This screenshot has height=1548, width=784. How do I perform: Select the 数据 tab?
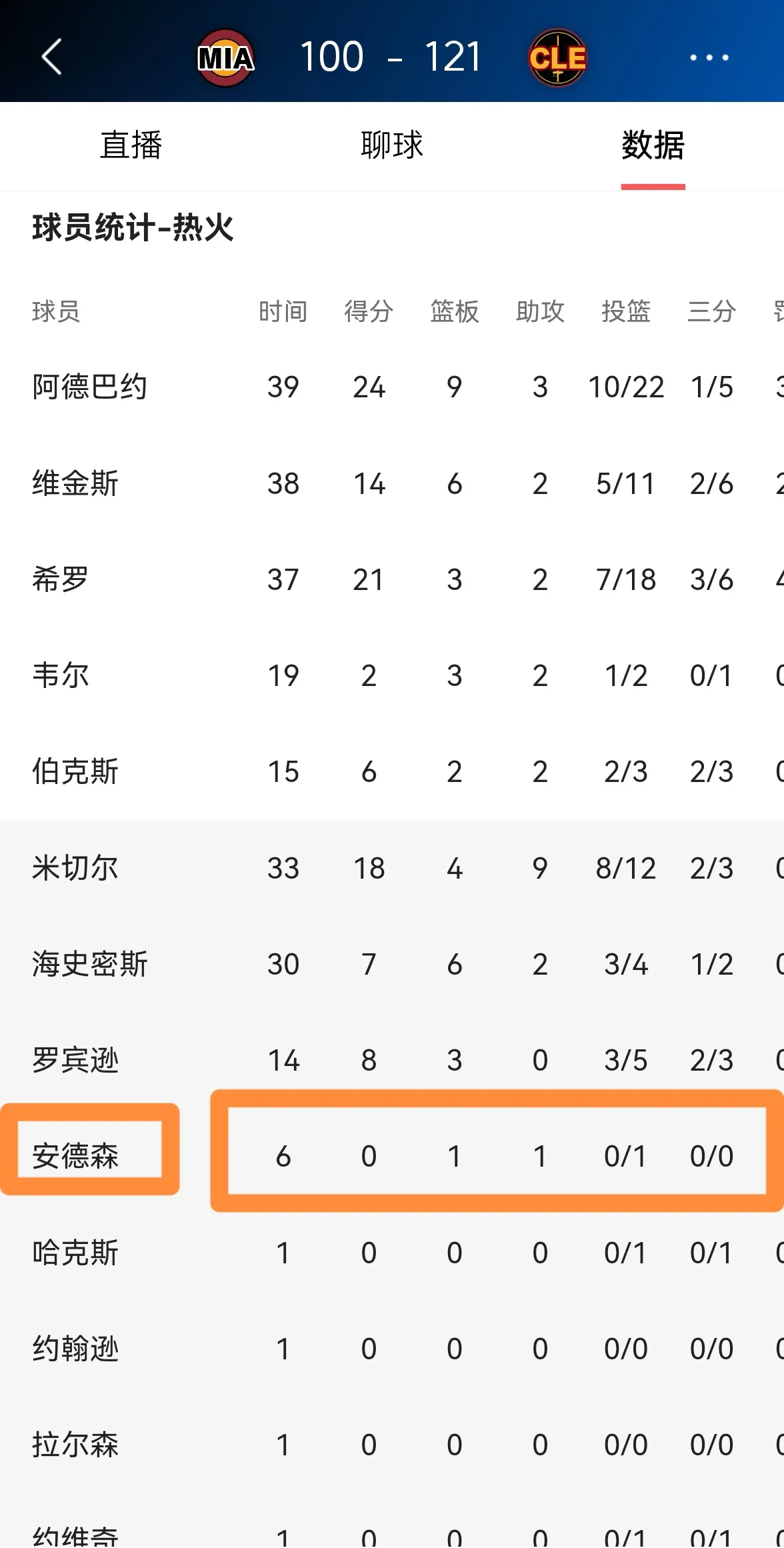(x=653, y=145)
